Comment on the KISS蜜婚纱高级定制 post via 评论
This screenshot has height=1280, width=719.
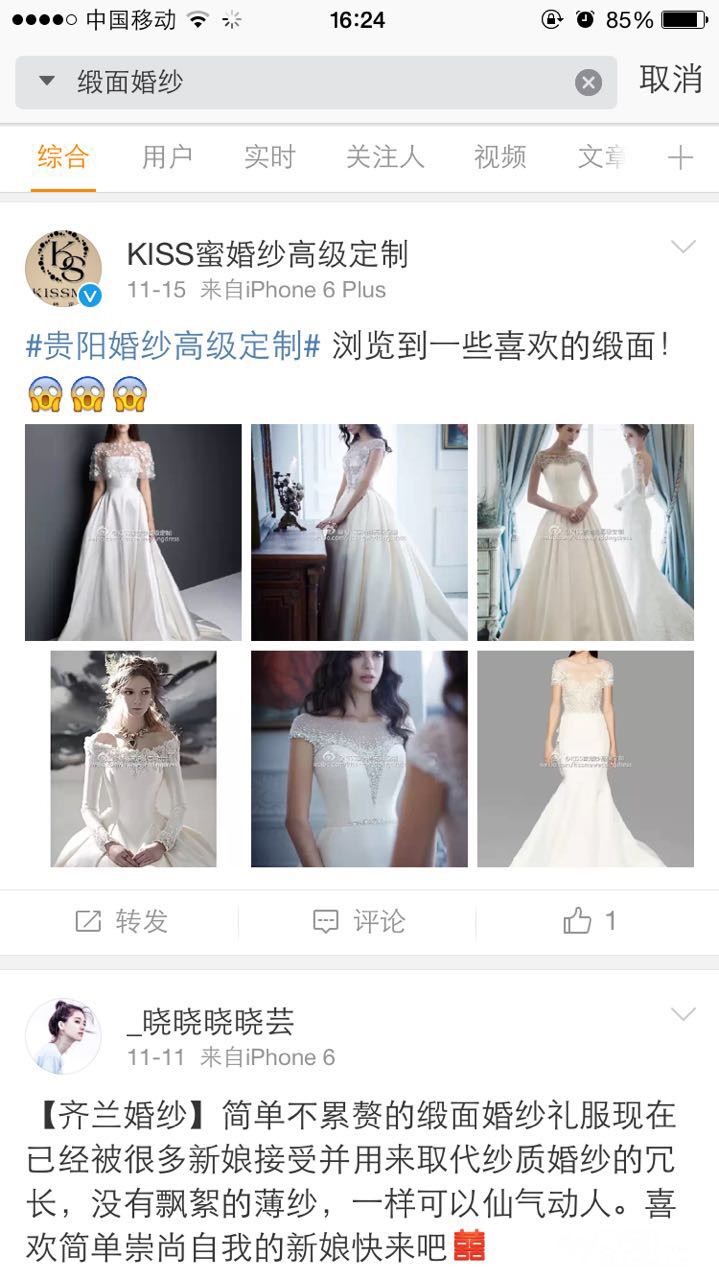tap(359, 921)
